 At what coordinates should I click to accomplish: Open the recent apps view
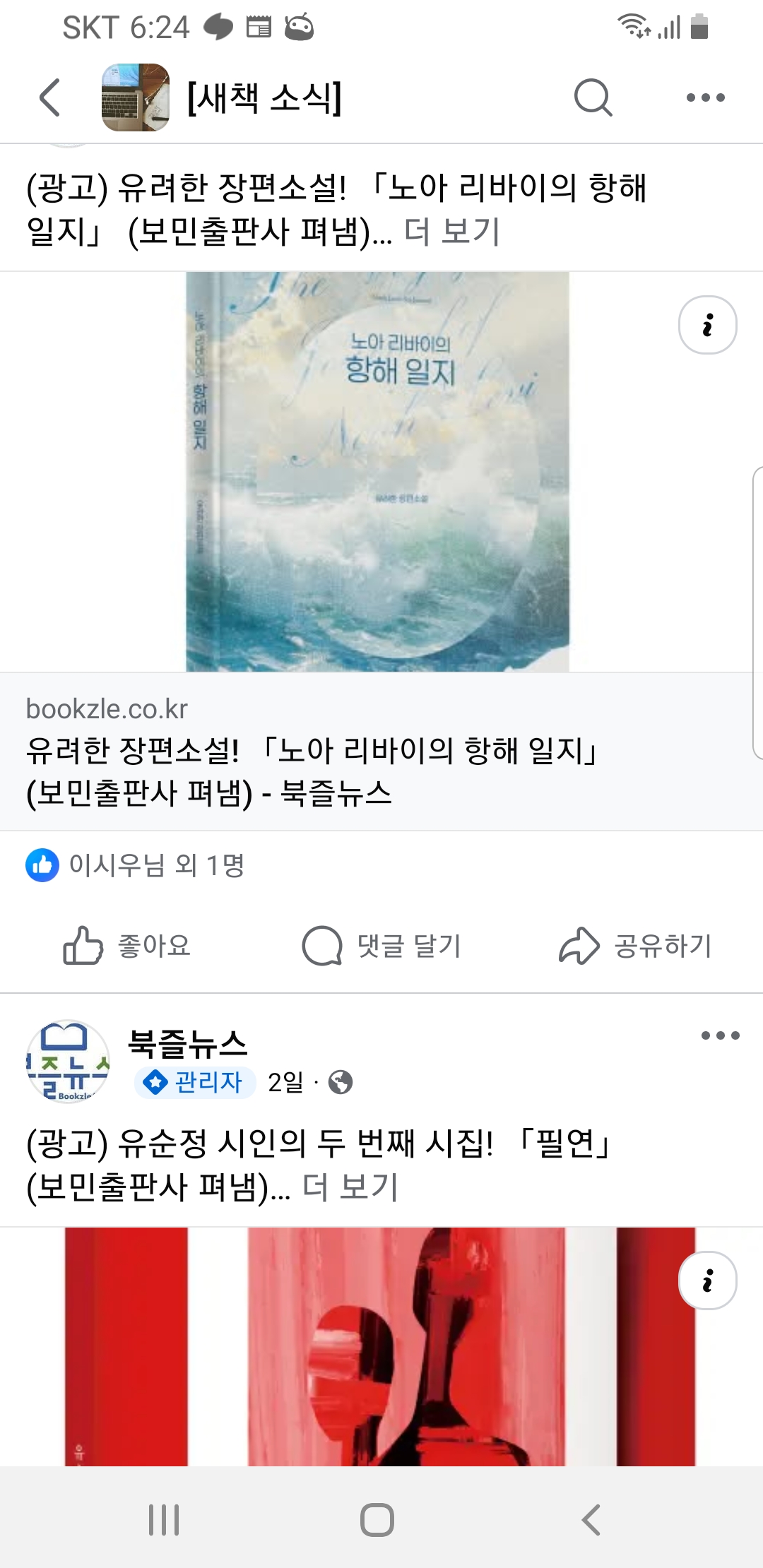(164, 1519)
